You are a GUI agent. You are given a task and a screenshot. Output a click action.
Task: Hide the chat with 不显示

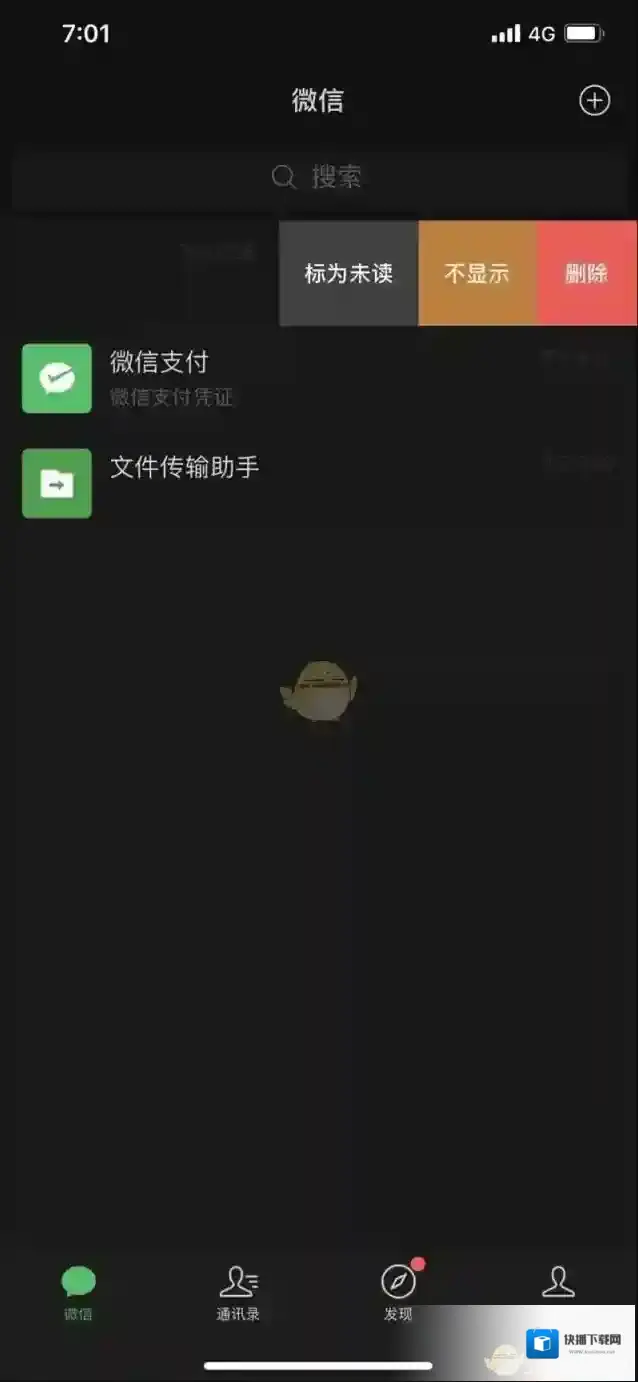(x=477, y=273)
